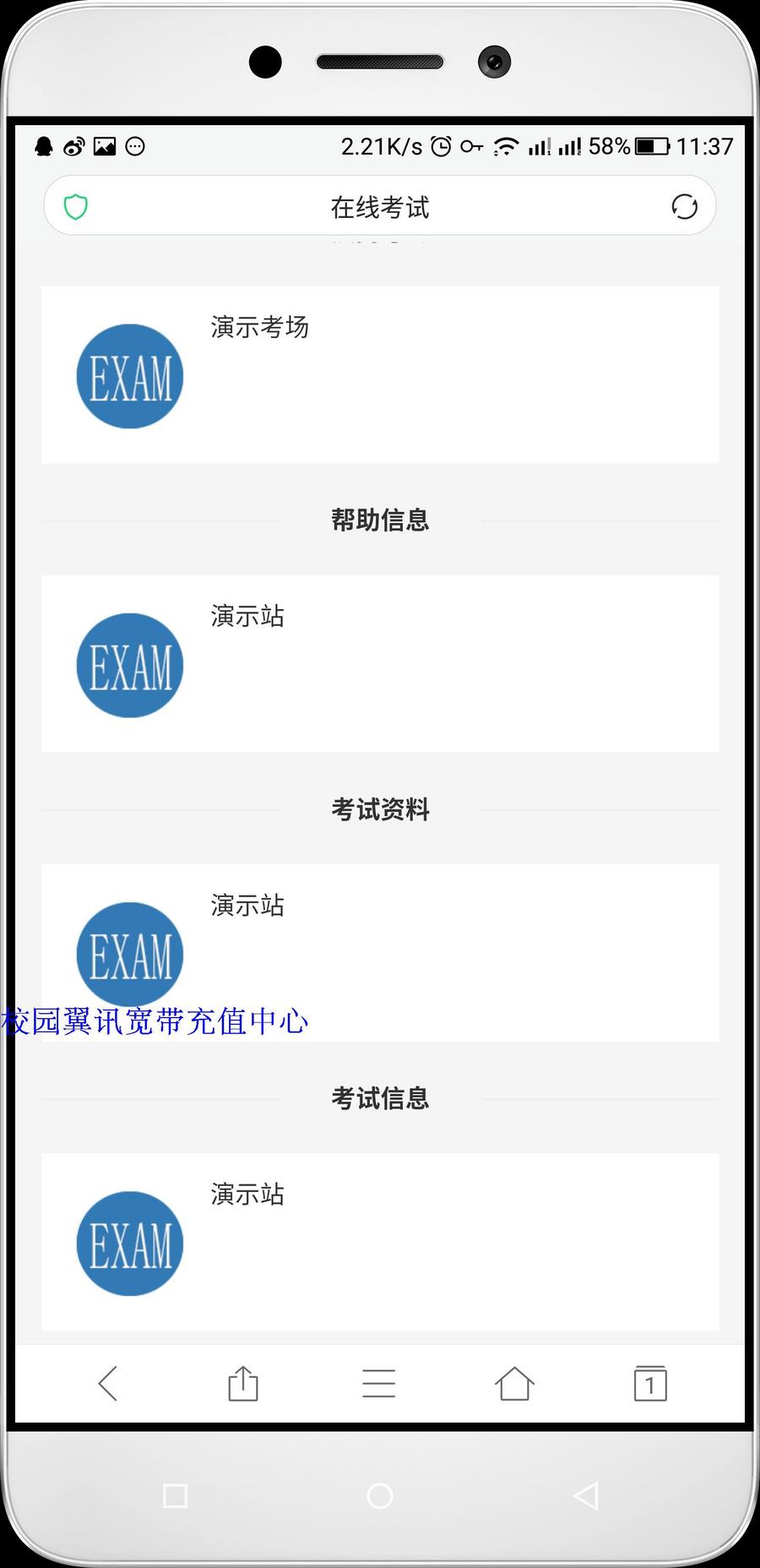
Task: Tap the home icon in browser toolbar
Action: click(x=514, y=1384)
